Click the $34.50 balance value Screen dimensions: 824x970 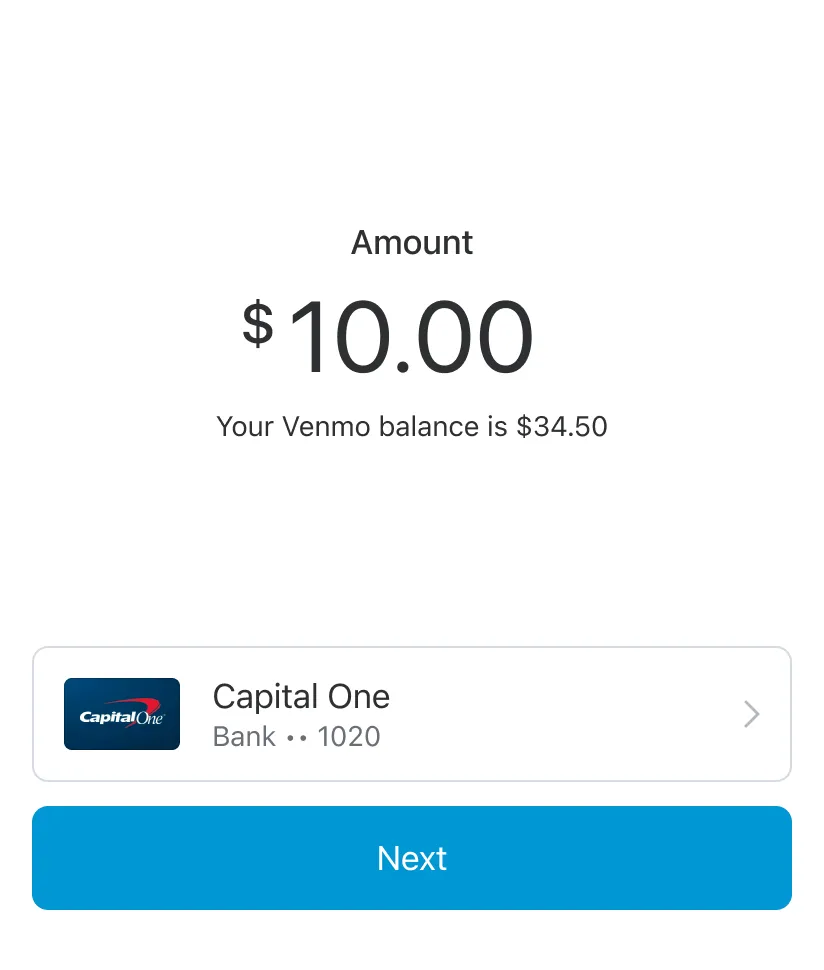pos(562,426)
